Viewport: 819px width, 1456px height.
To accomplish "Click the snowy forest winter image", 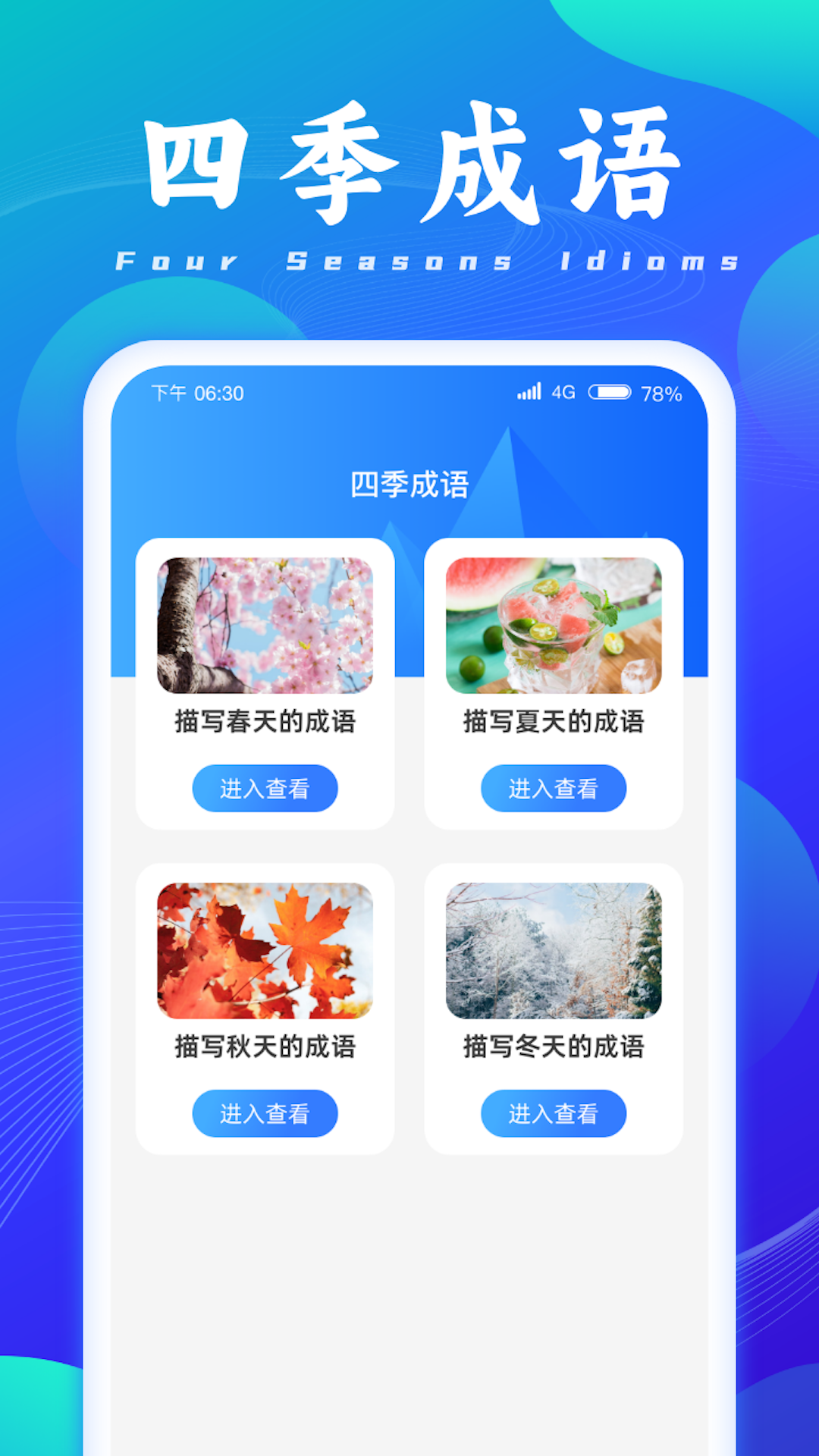I will (554, 950).
